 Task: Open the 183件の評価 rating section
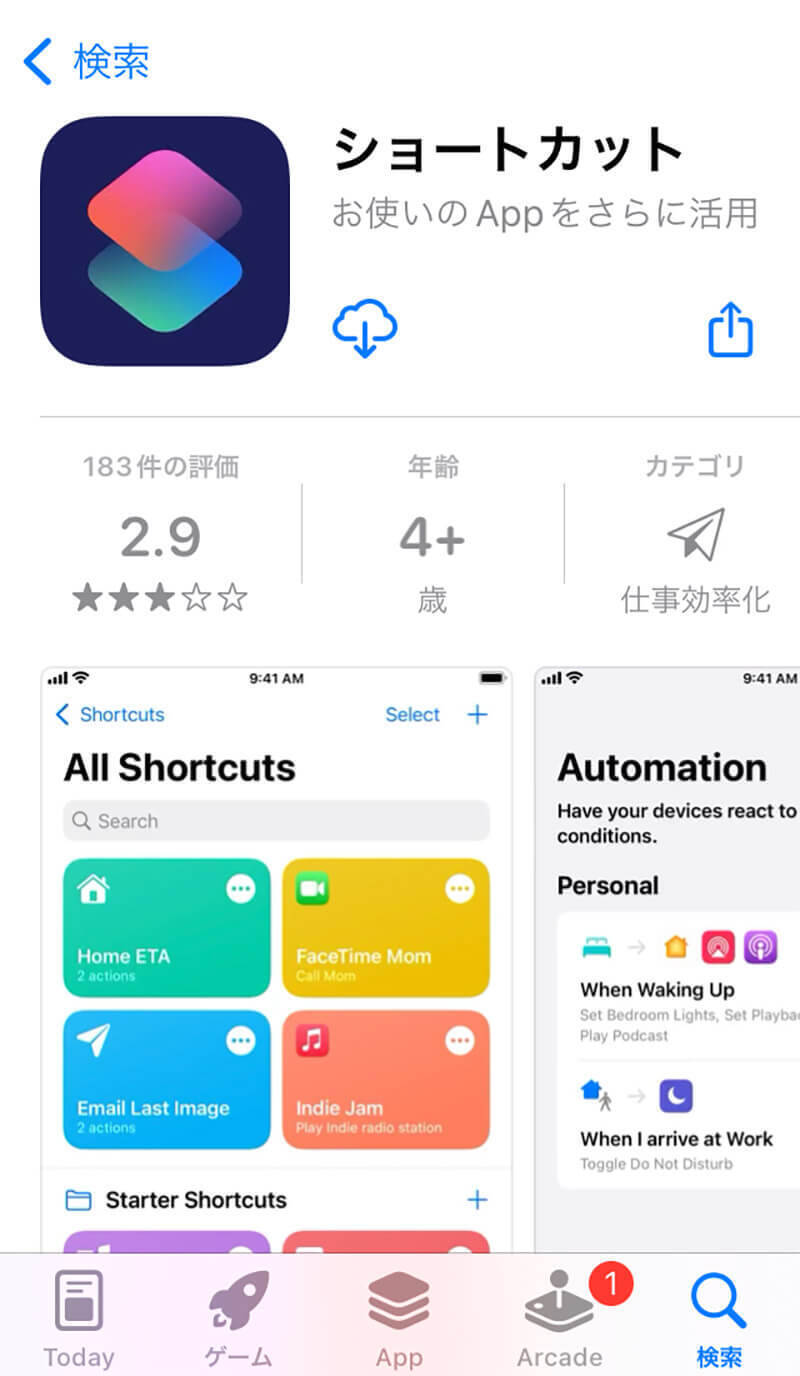tap(161, 537)
